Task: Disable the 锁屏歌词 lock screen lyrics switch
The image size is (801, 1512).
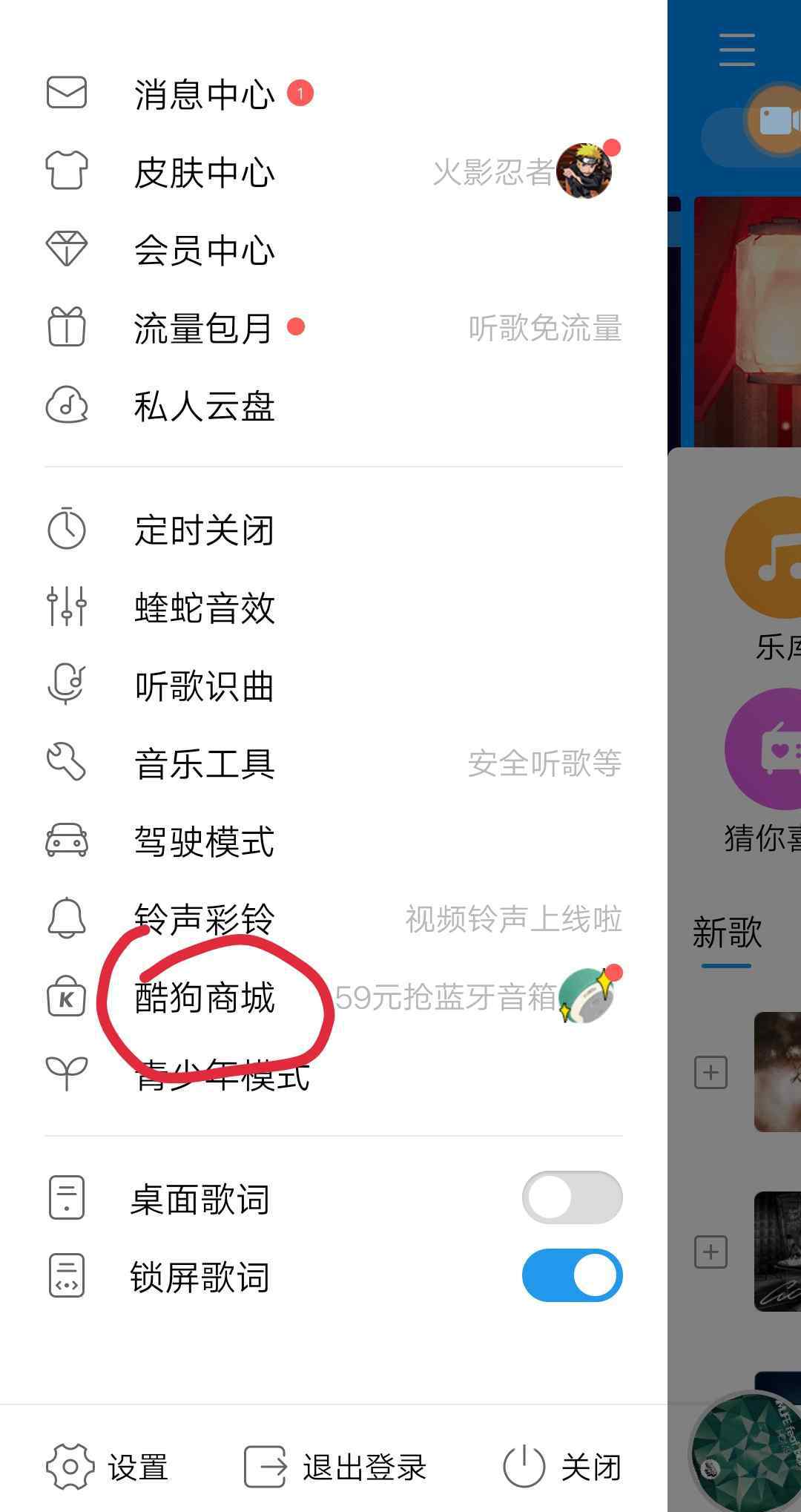Action: click(x=572, y=1275)
